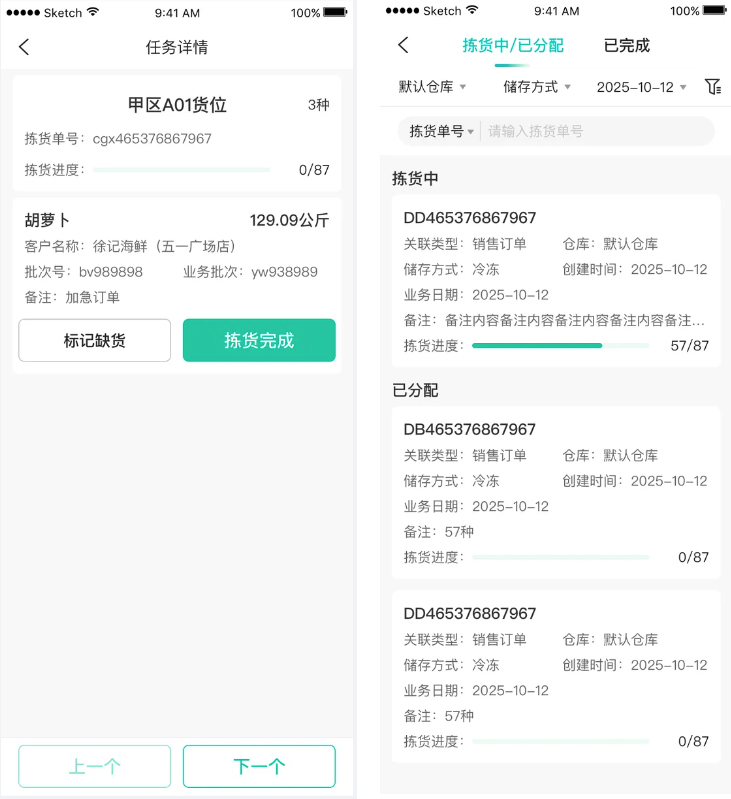
Task: Open order DB465376867967 under 已分配
Action: click(555, 492)
